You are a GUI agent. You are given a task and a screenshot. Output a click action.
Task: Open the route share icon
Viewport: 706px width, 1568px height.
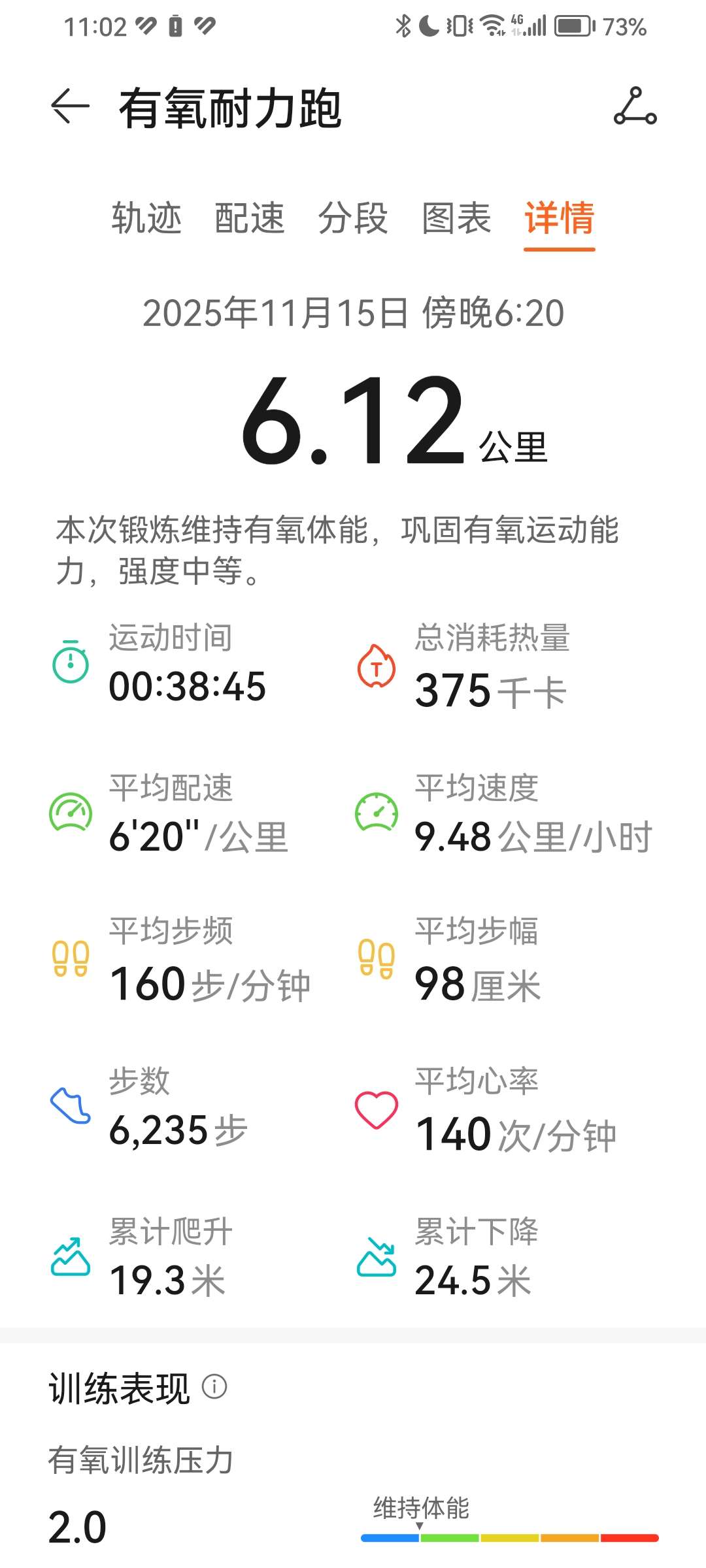635,106
